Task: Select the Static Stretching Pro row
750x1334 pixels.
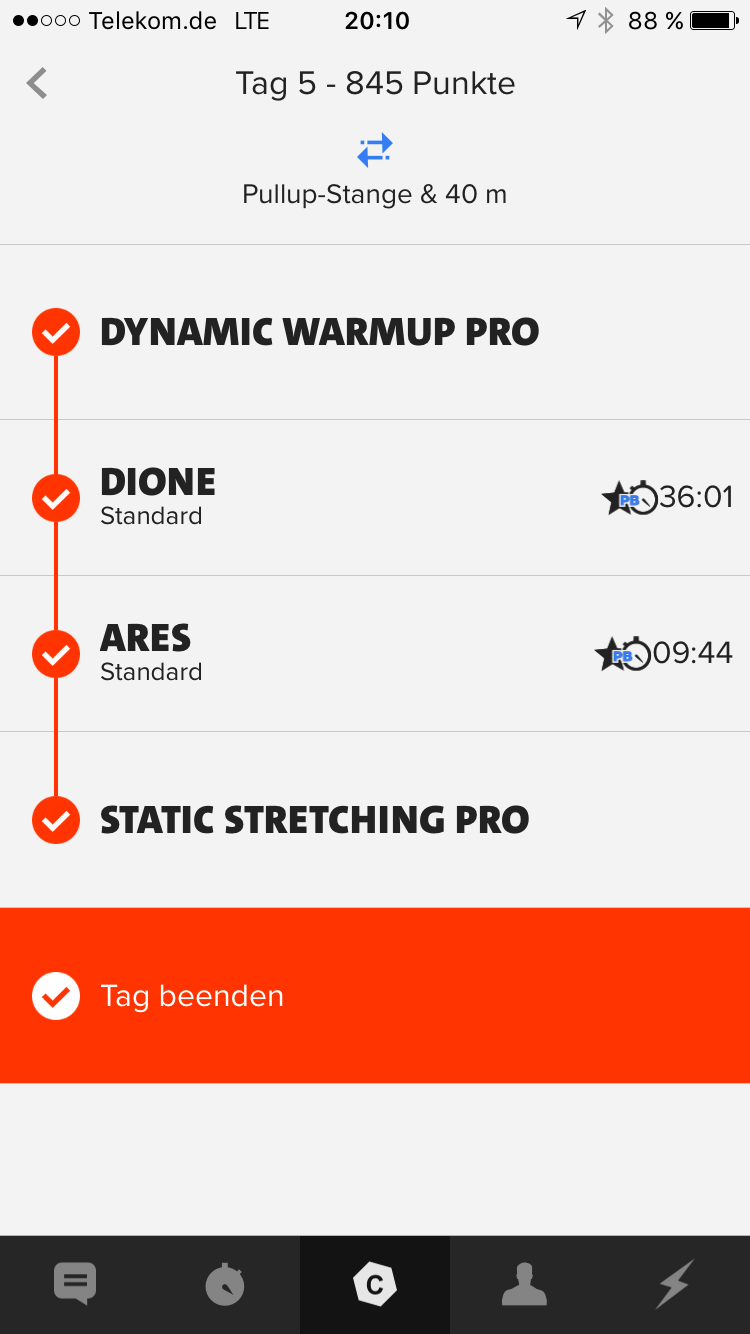Action: point(314,820)
